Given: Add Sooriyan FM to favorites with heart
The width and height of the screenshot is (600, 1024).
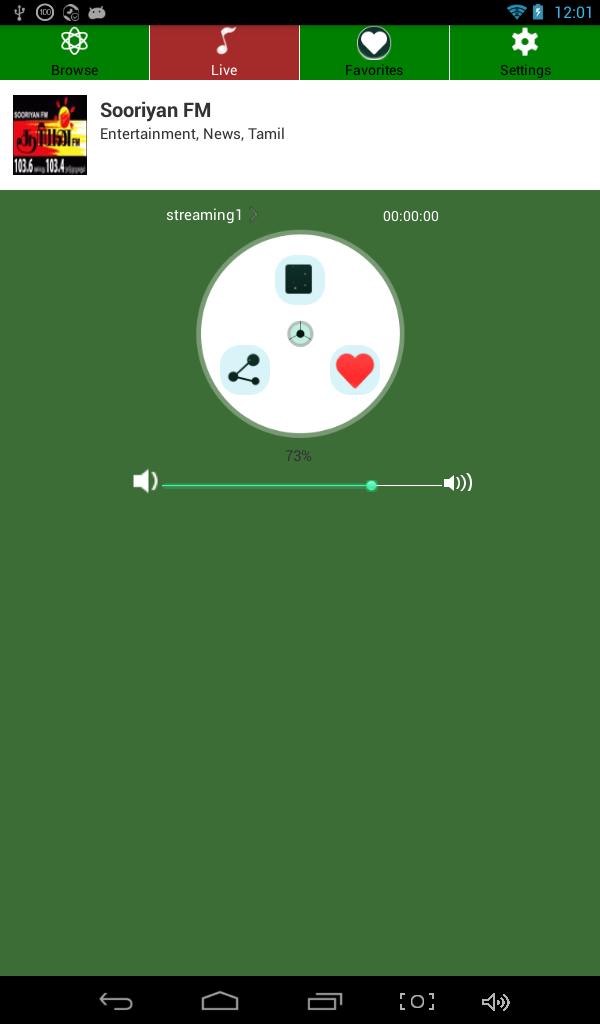Looking at the screenshot, I should [x=354, y=371].
